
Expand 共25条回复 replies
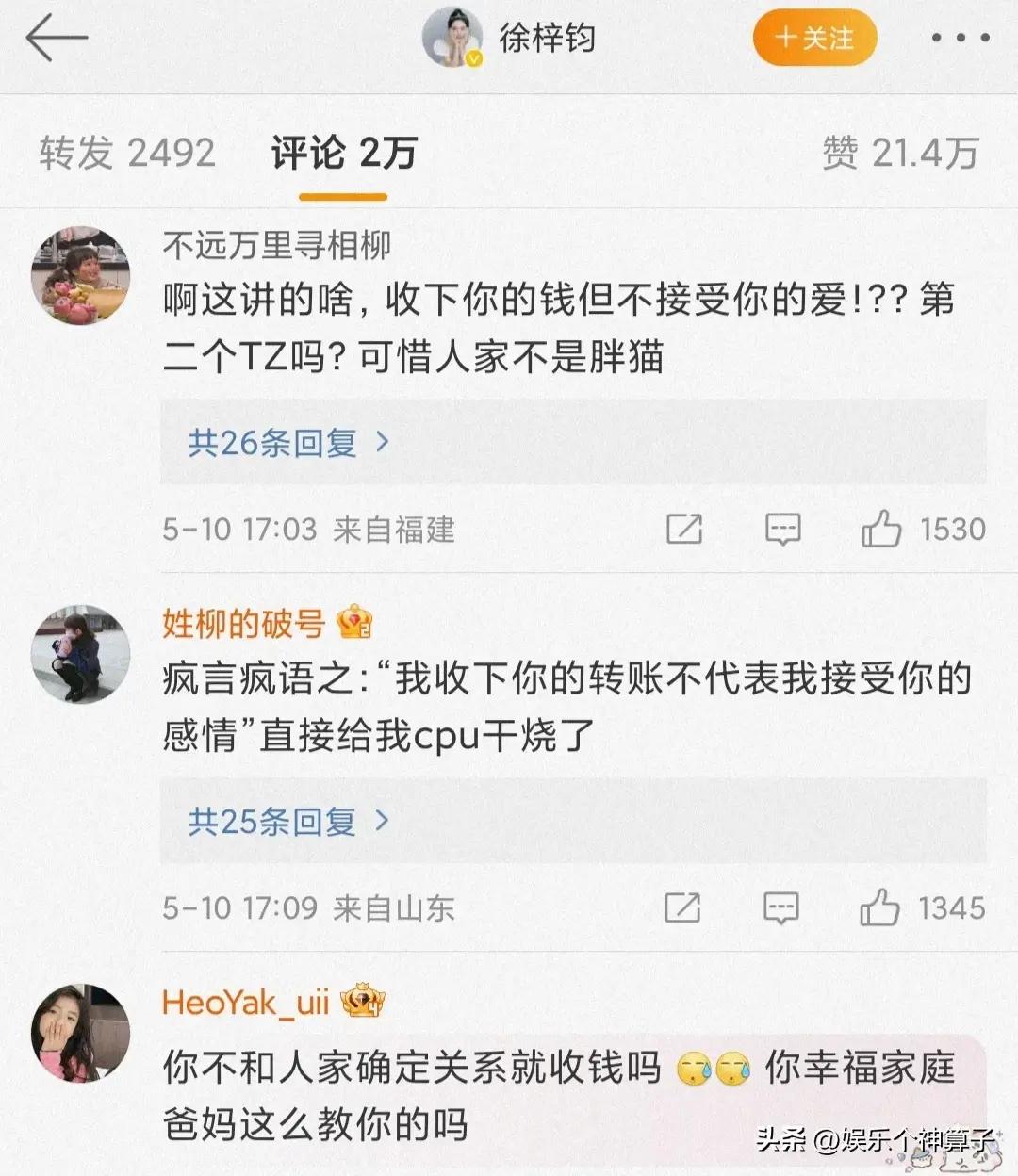[x=287, y=822]
